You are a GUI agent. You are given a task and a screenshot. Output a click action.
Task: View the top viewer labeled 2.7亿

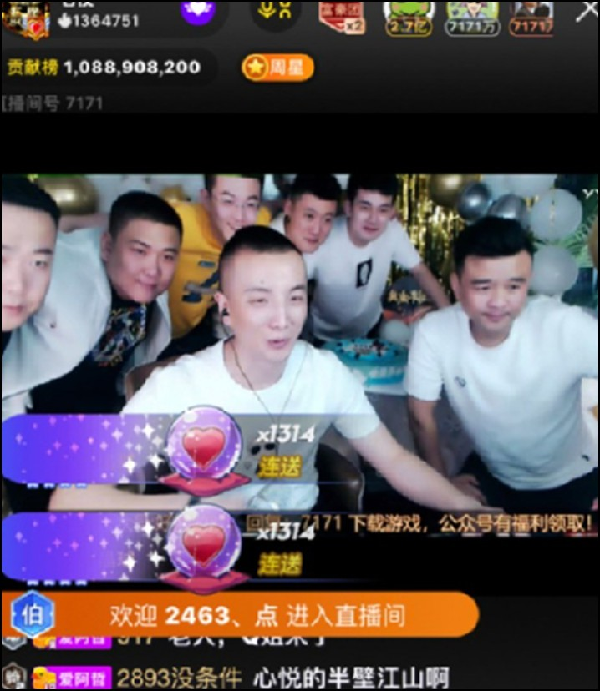(x=408, y=15)
